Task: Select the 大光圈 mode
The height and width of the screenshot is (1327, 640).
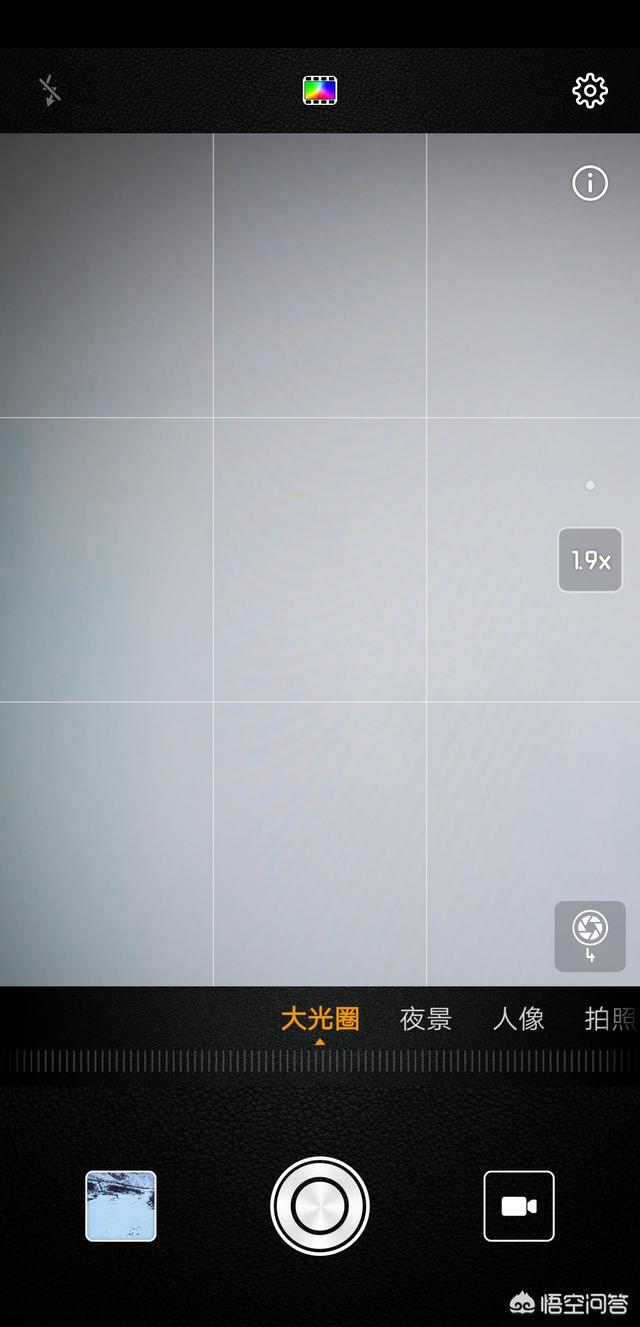Action: pyautogui.click(x=320, y=1019)
